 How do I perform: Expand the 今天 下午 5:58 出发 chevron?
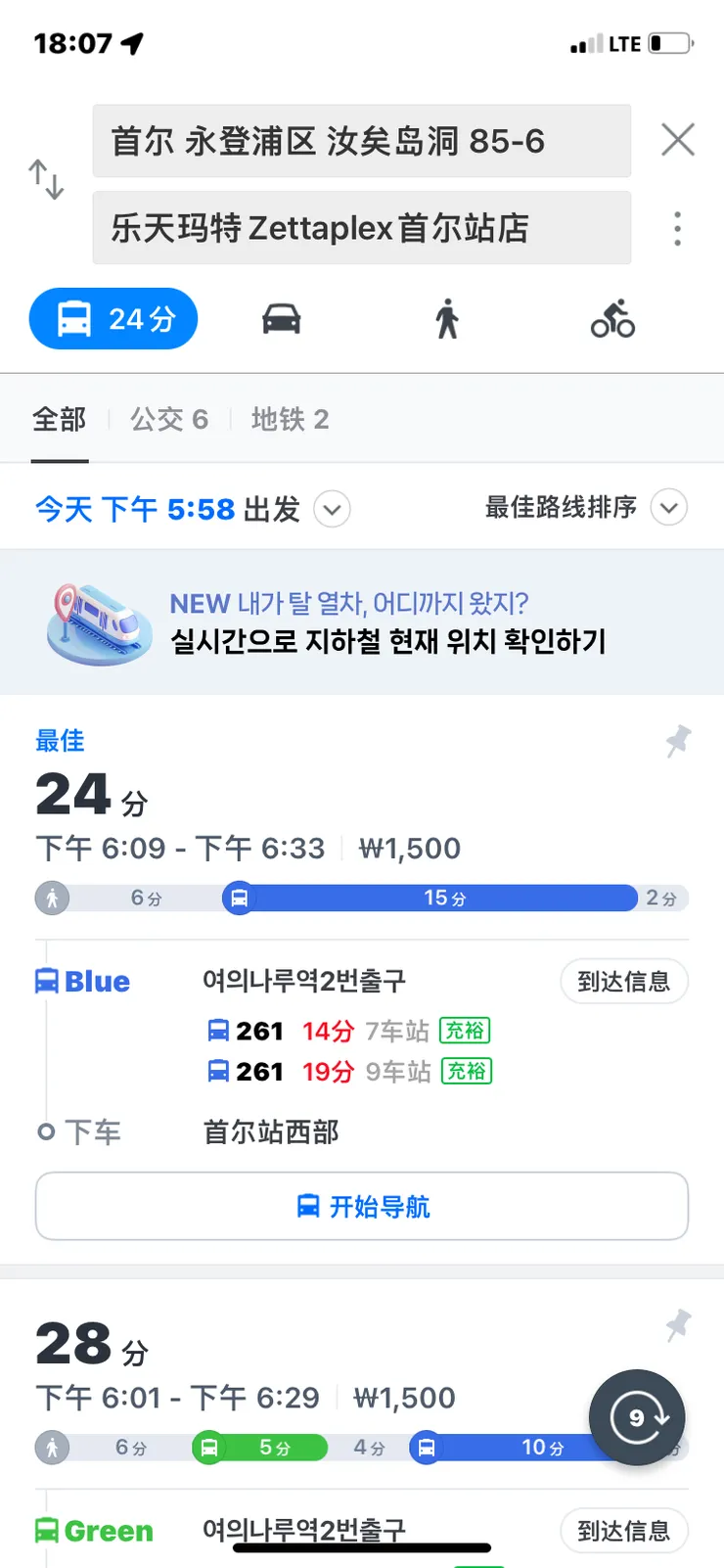(331, 510)
